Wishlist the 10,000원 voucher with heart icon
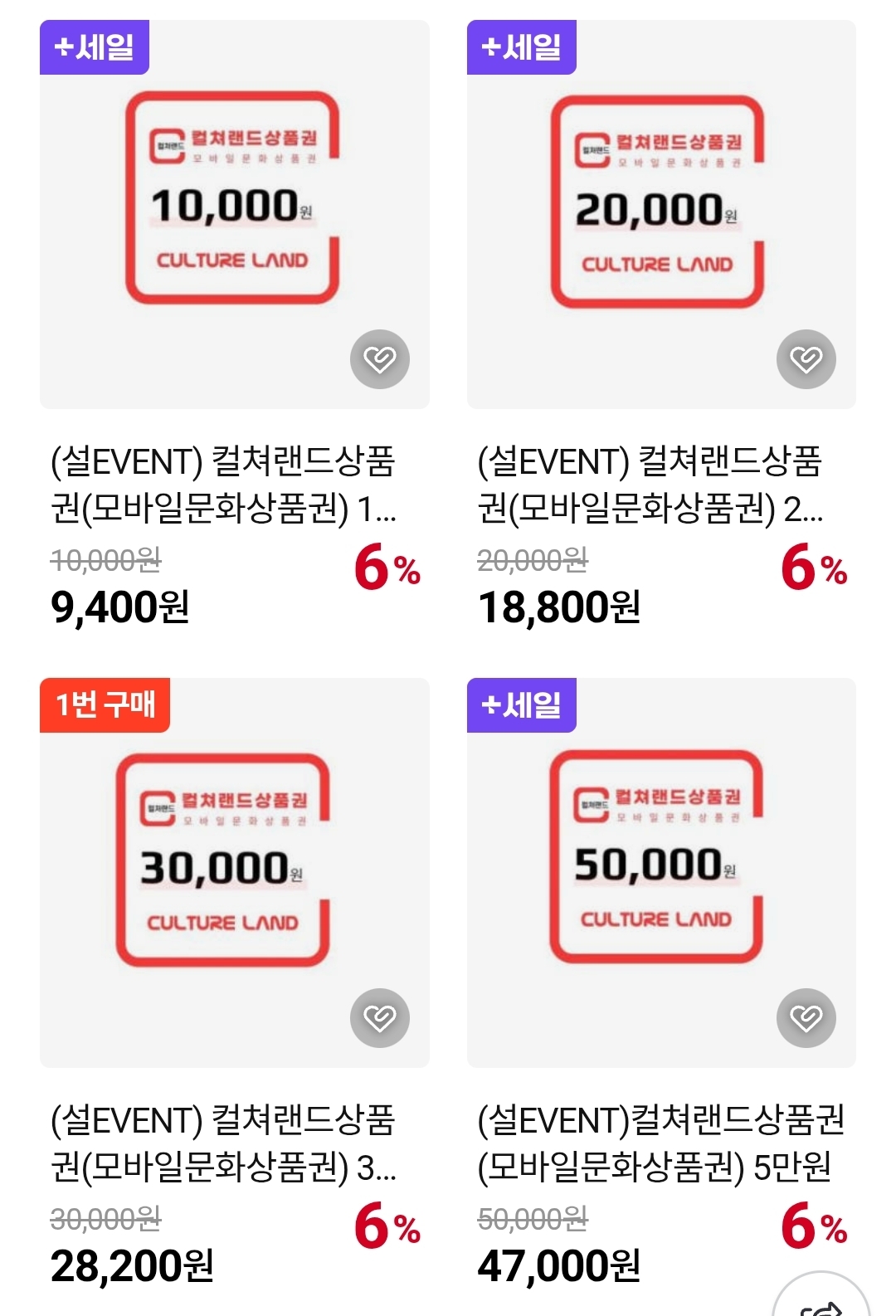This screenshot has height=1316, width=896. (x=380, y=359)
